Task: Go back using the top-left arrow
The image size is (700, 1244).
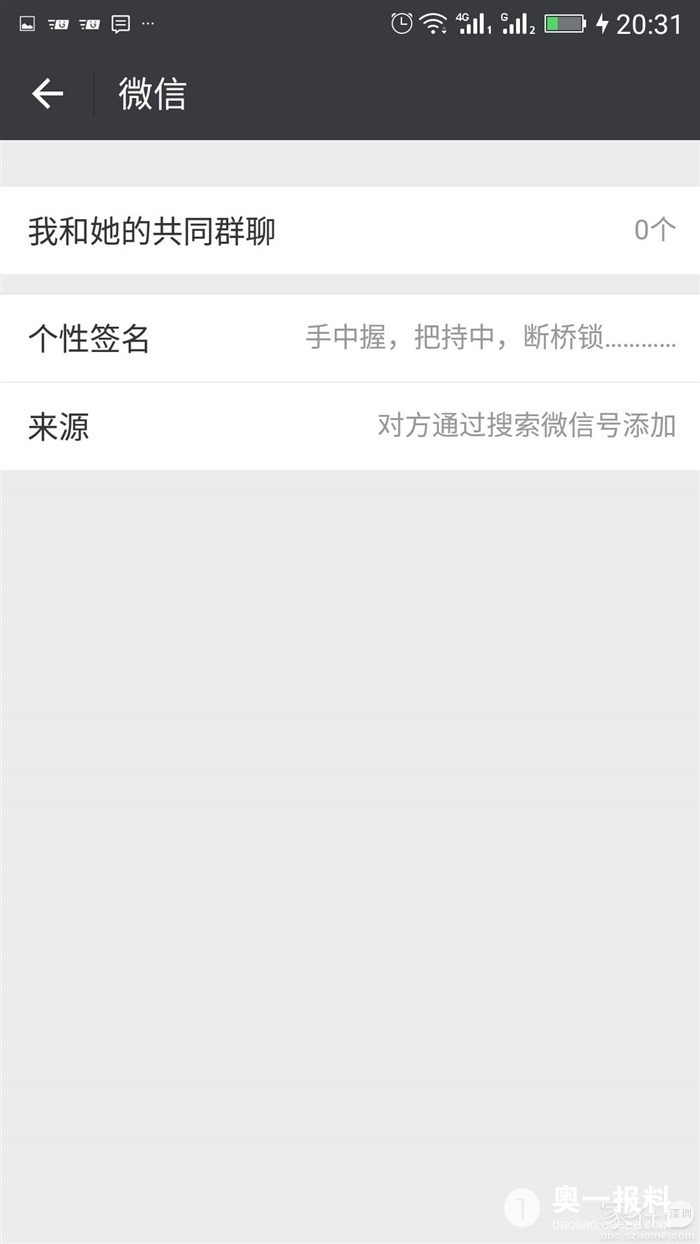Action: (x=47, y=94)
